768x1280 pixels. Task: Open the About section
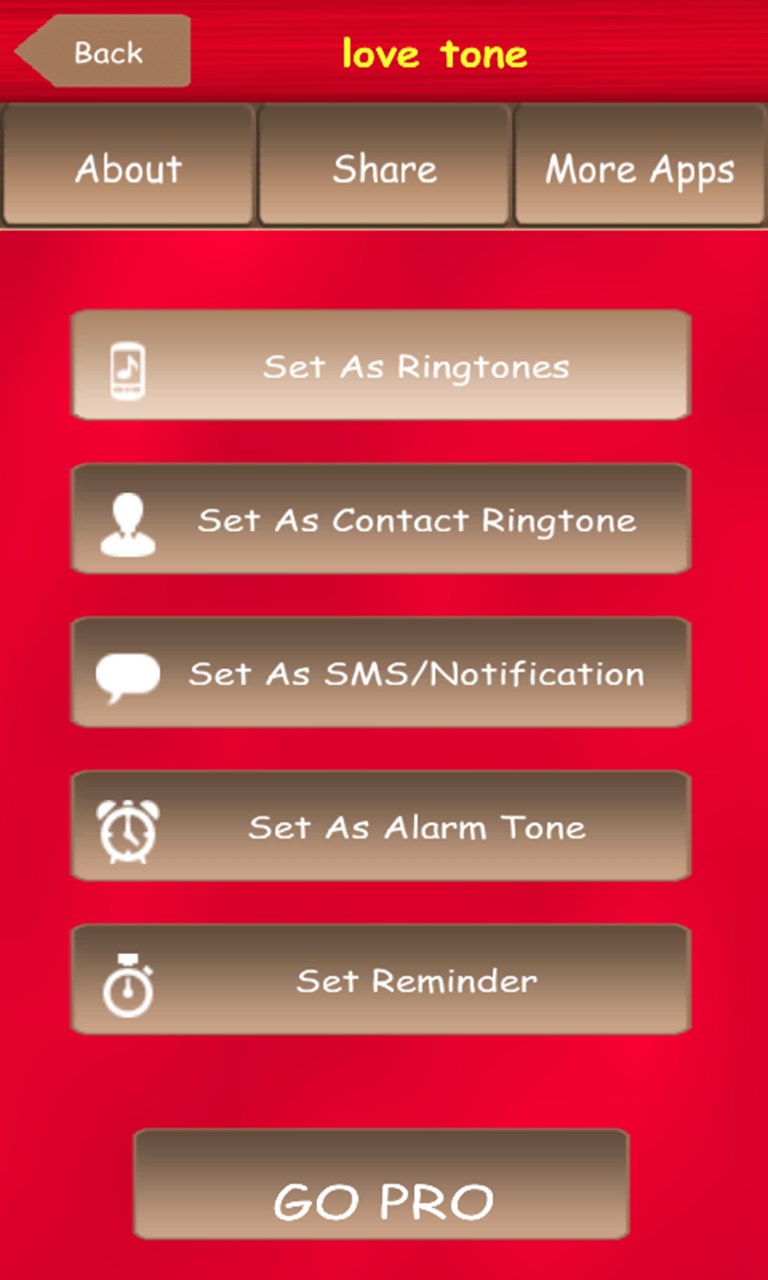tap(128, 166)
